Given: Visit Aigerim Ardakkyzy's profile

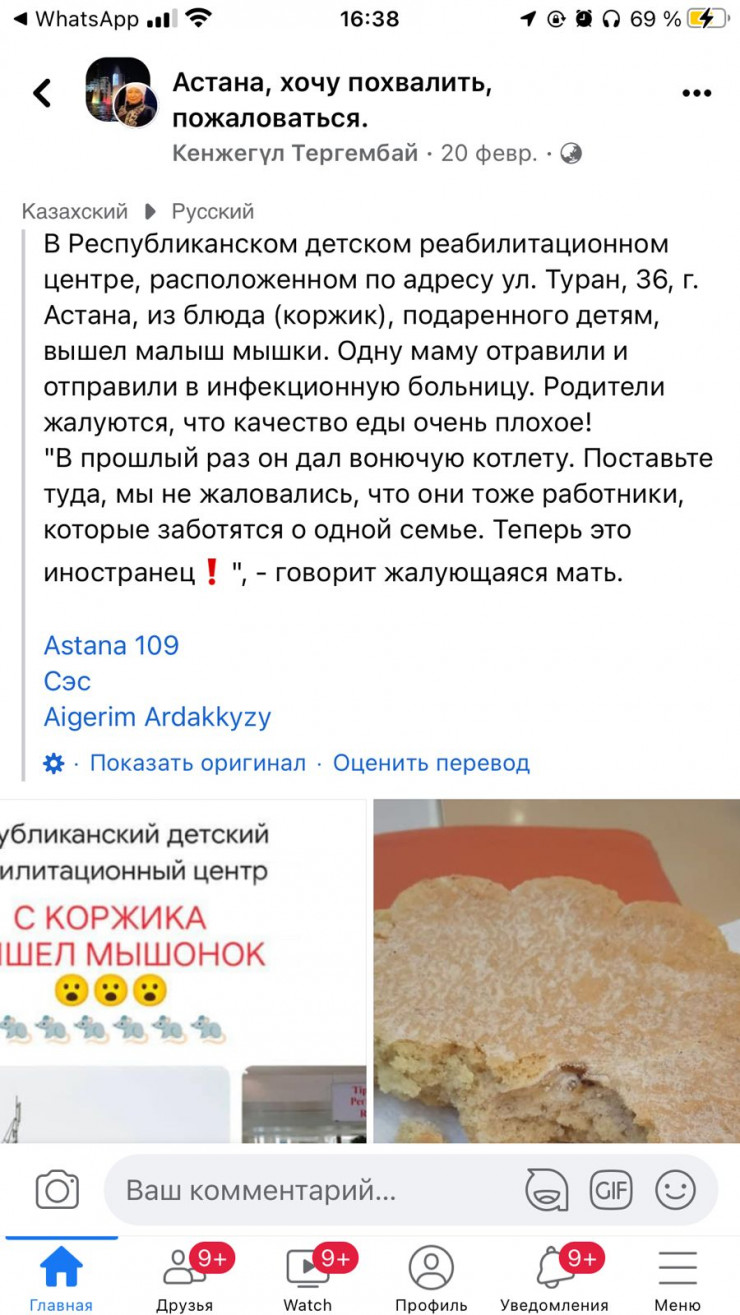Looking at the screenshot, I should click(157, 717).
